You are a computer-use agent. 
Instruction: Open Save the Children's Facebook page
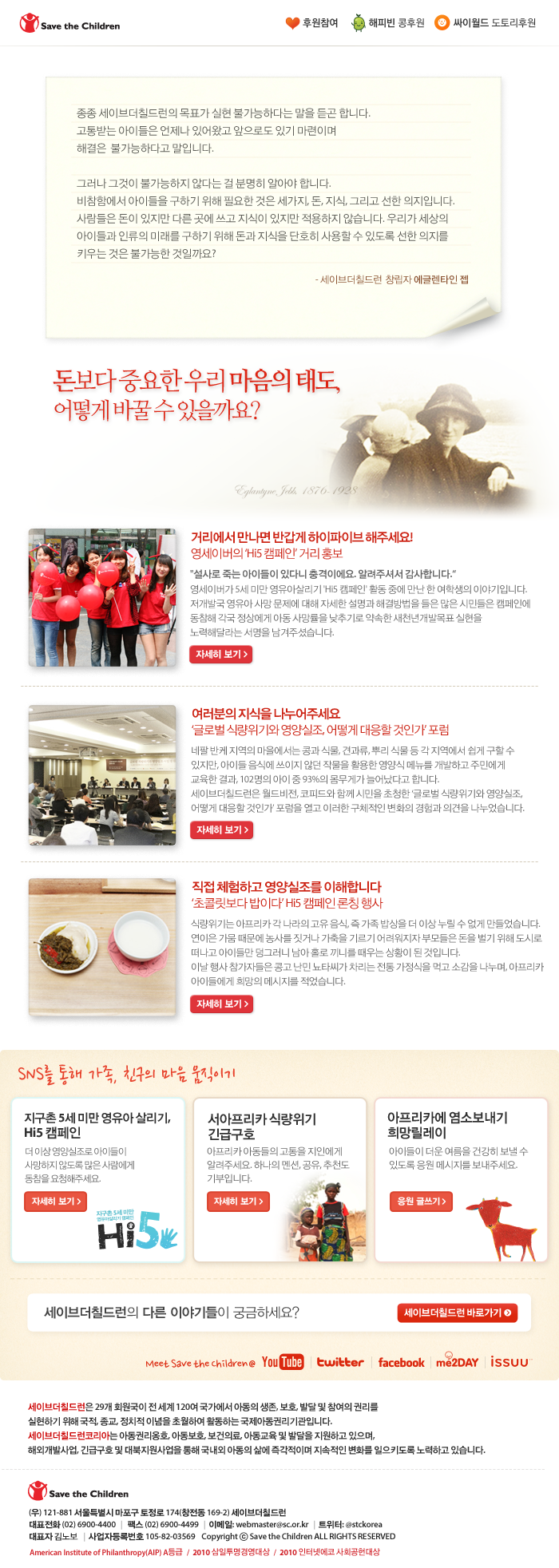coord(401,1362)
